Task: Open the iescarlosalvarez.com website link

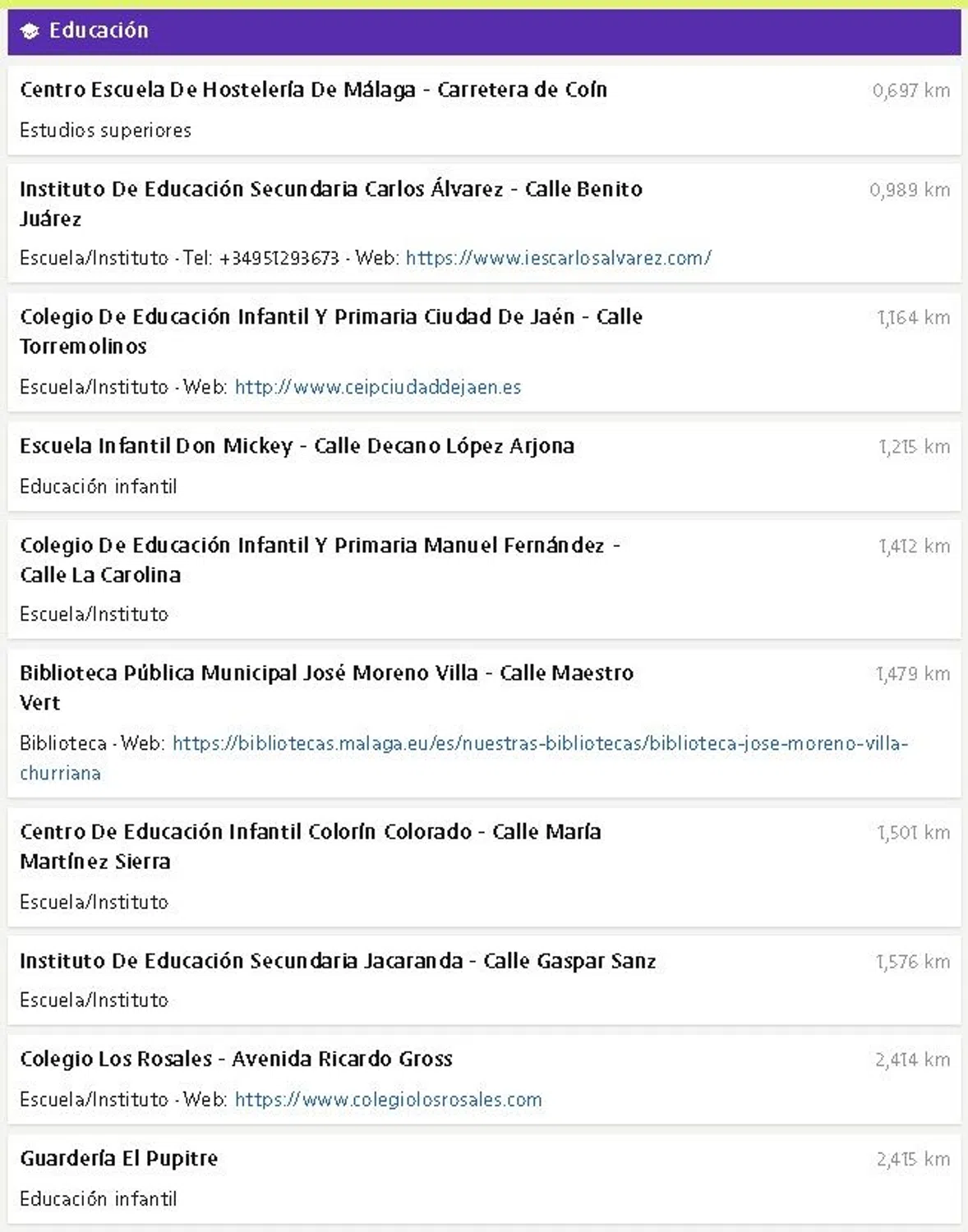Action: (x=558, y=258)
